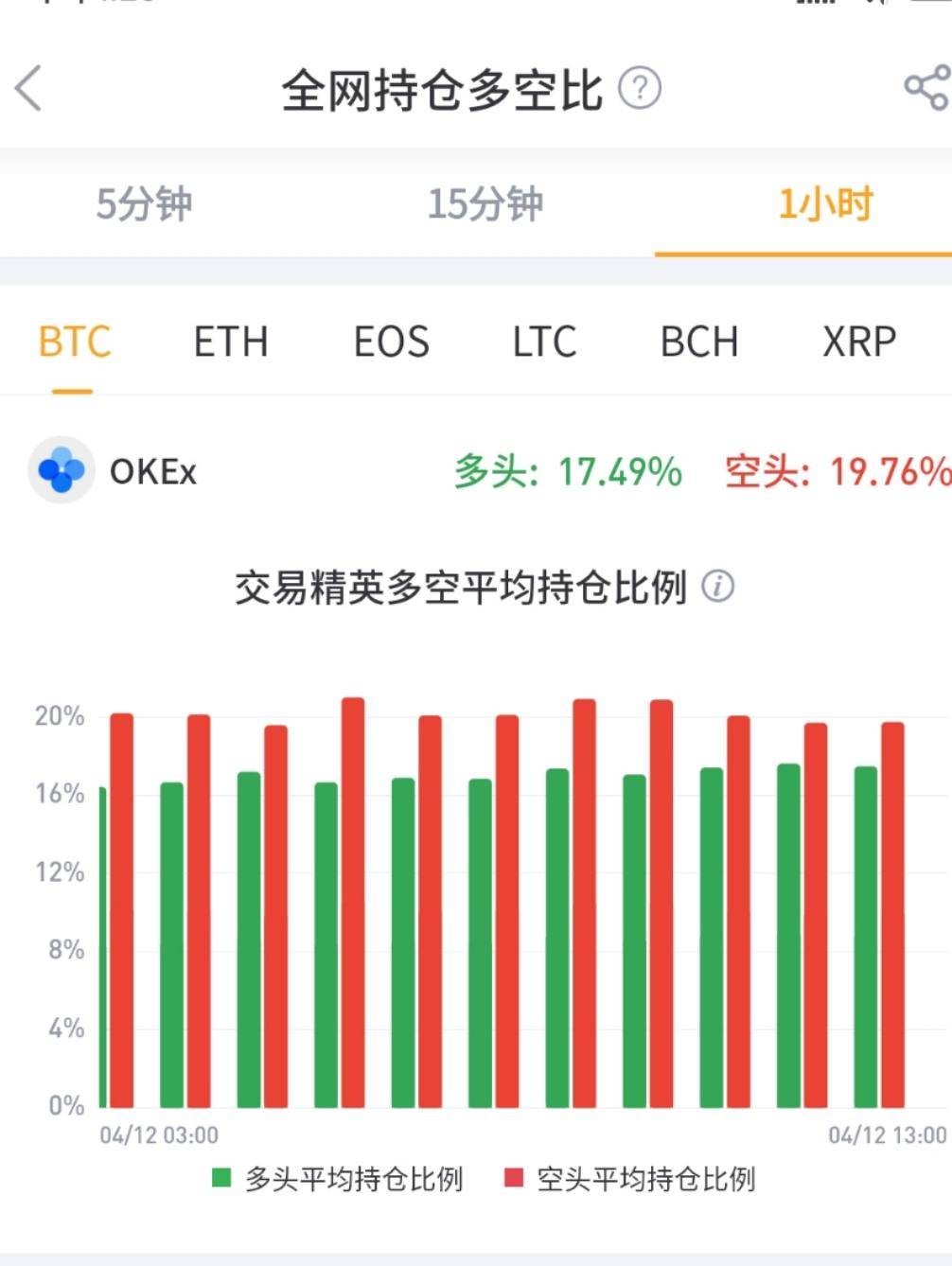Tap the red square legend icon

click(516, 1180)
